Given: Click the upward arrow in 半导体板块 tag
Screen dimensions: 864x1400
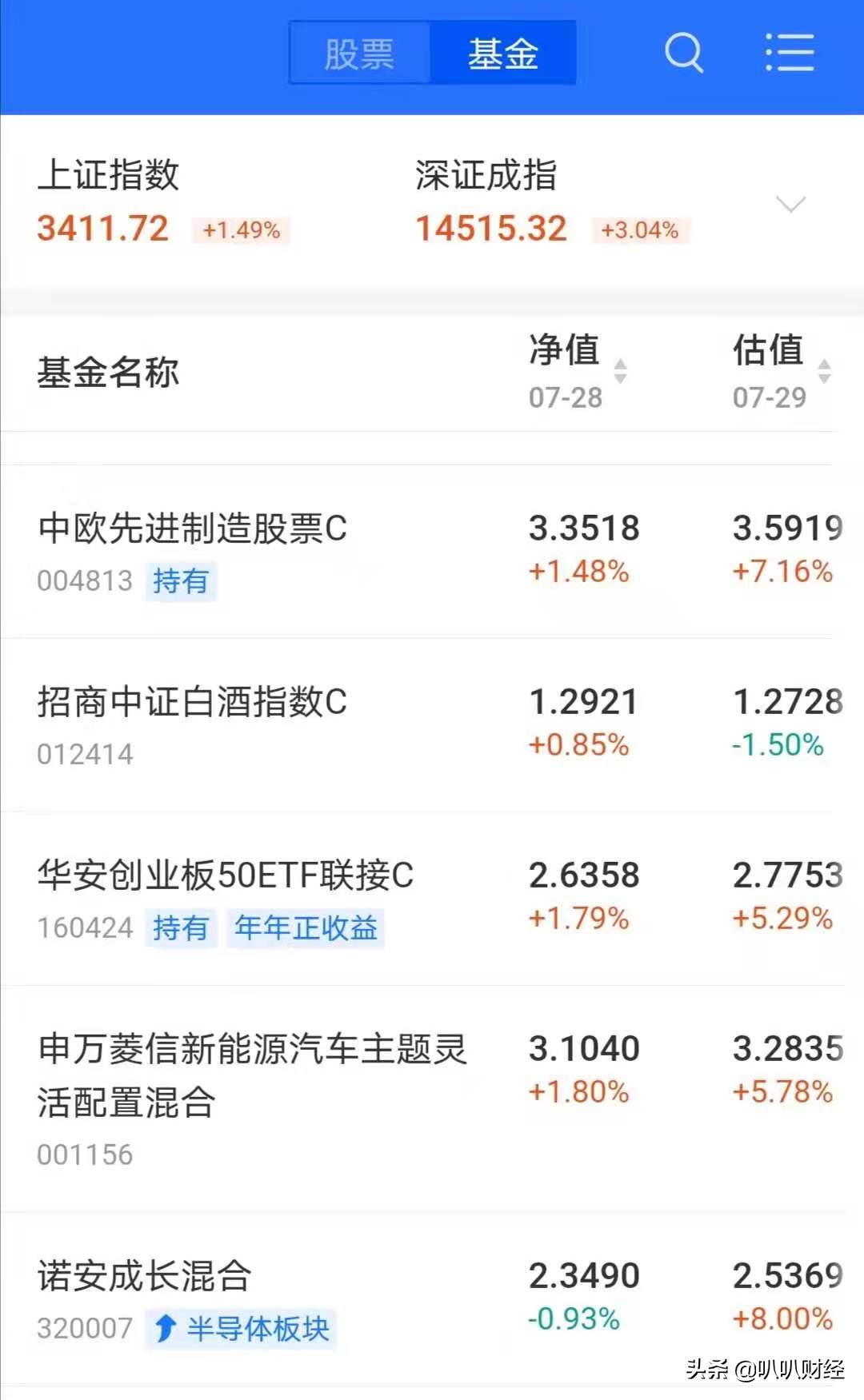Looking at the screenshot, I should [166, 1326].
